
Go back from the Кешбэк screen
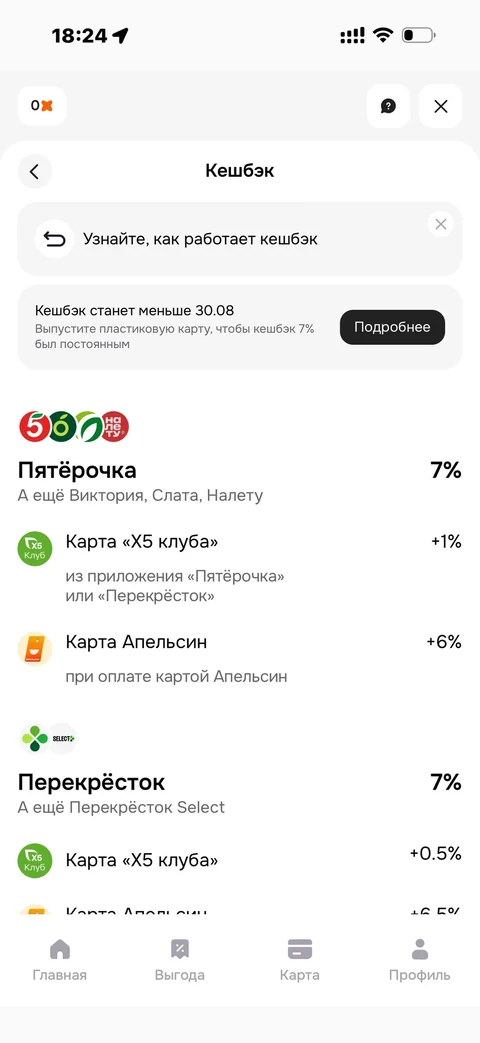coord(35,172)
